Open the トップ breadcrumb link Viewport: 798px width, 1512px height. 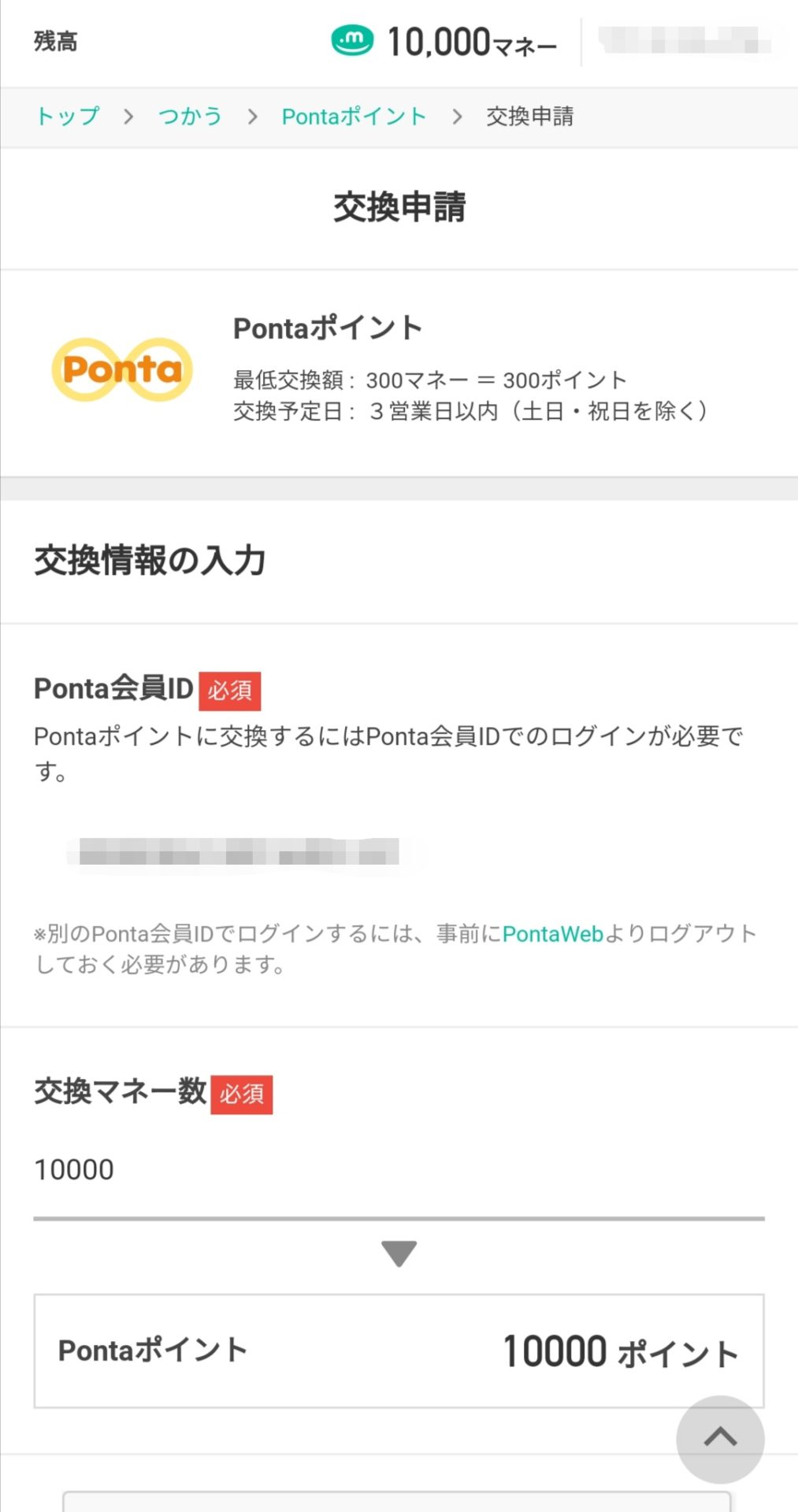click(x=68, y=117)
